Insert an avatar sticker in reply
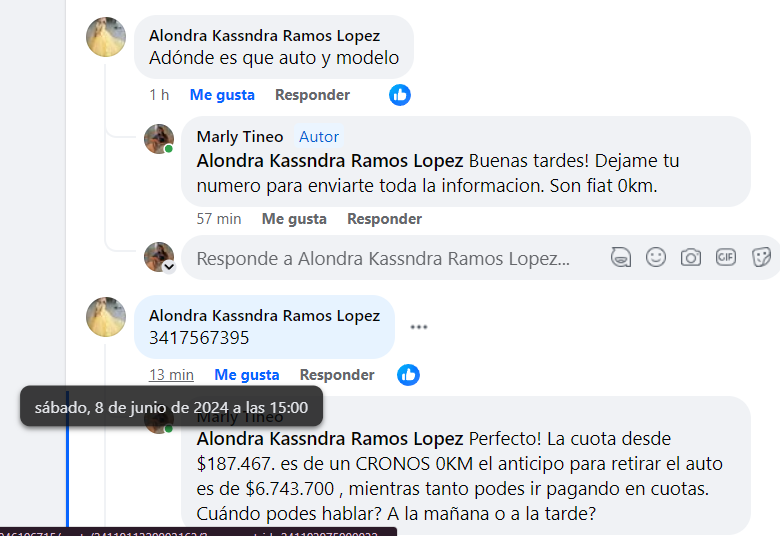This screenshot has height=536, width=780. [x=621, y=258]
